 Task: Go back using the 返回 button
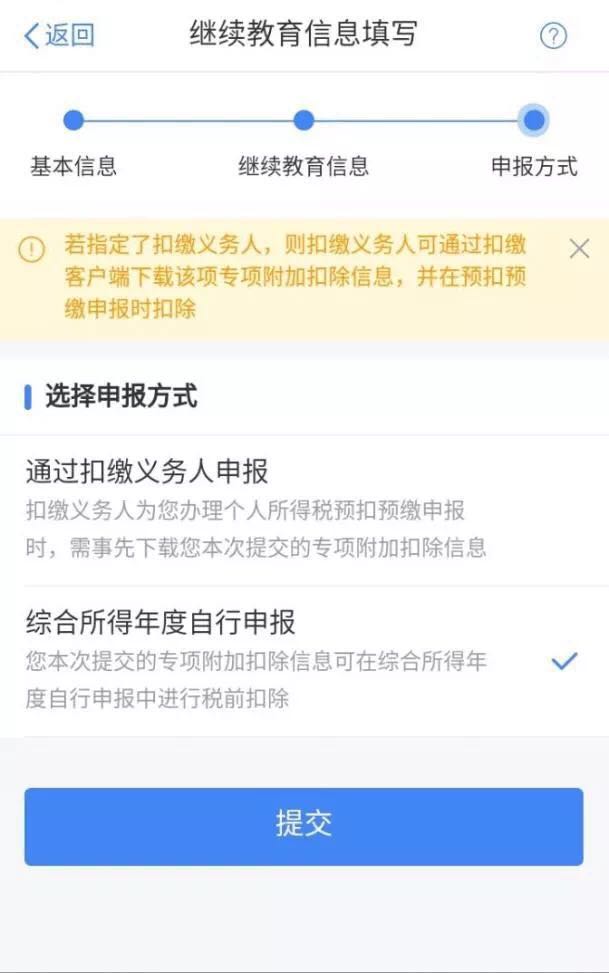coord(58,36)
